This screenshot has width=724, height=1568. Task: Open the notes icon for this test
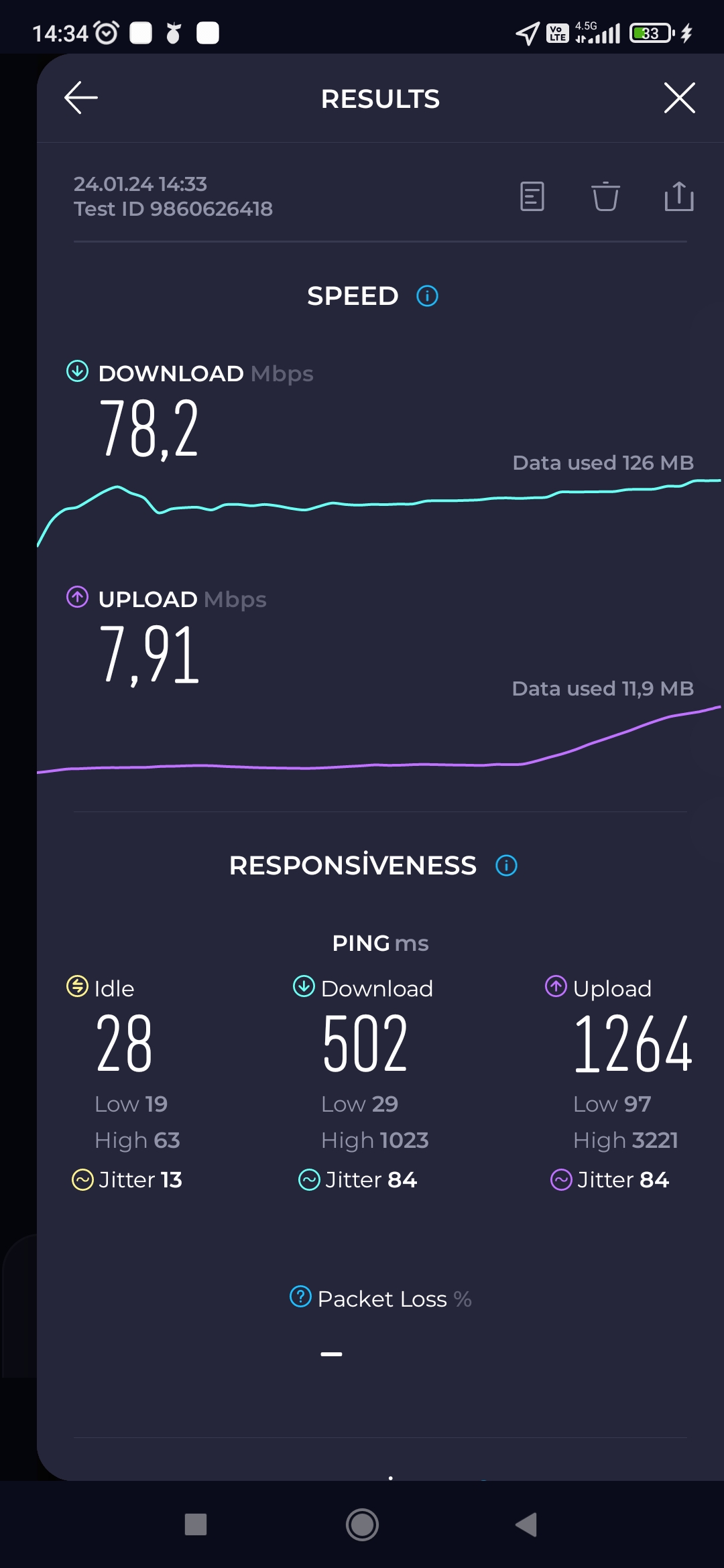point(532,196)
